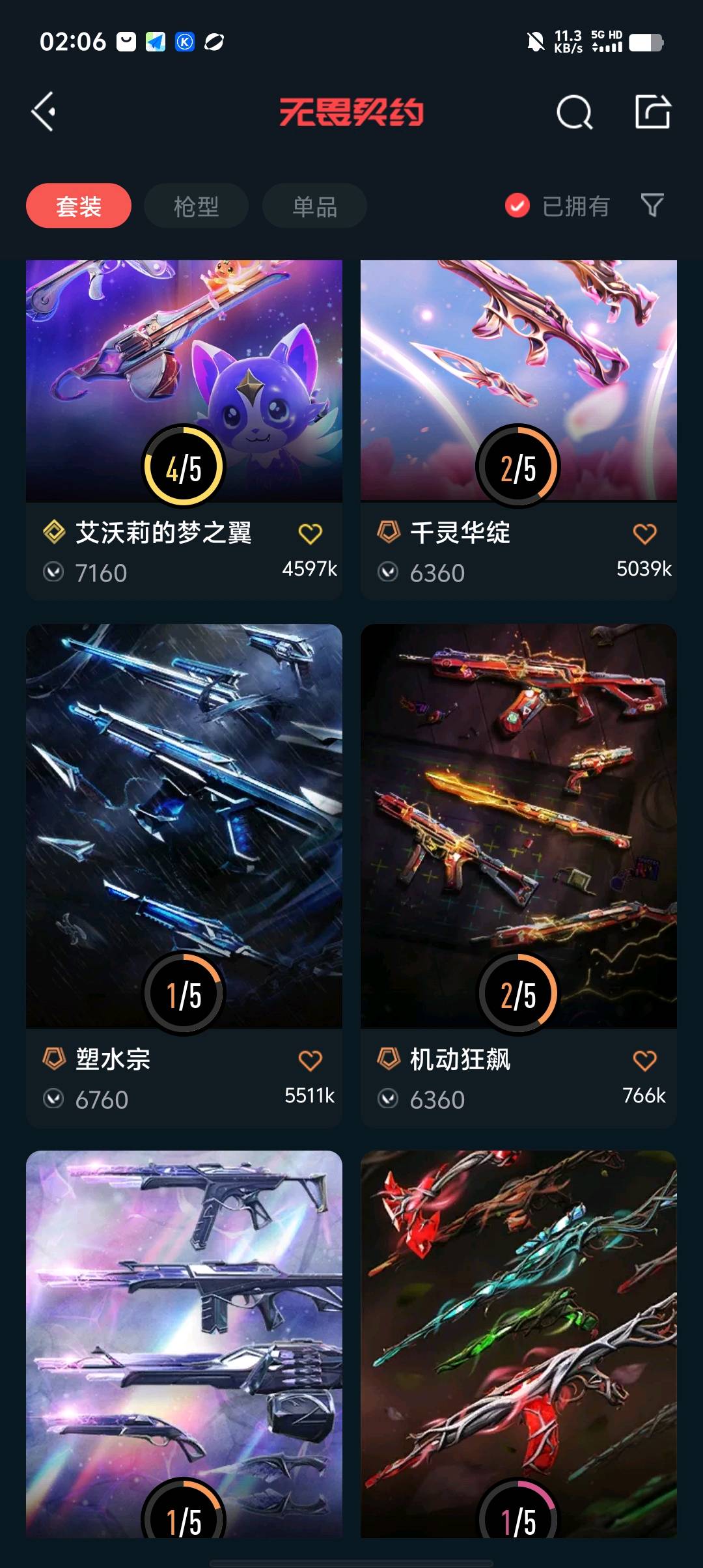
Task: Open the filter funnel icon
Action: coord(652,206)
